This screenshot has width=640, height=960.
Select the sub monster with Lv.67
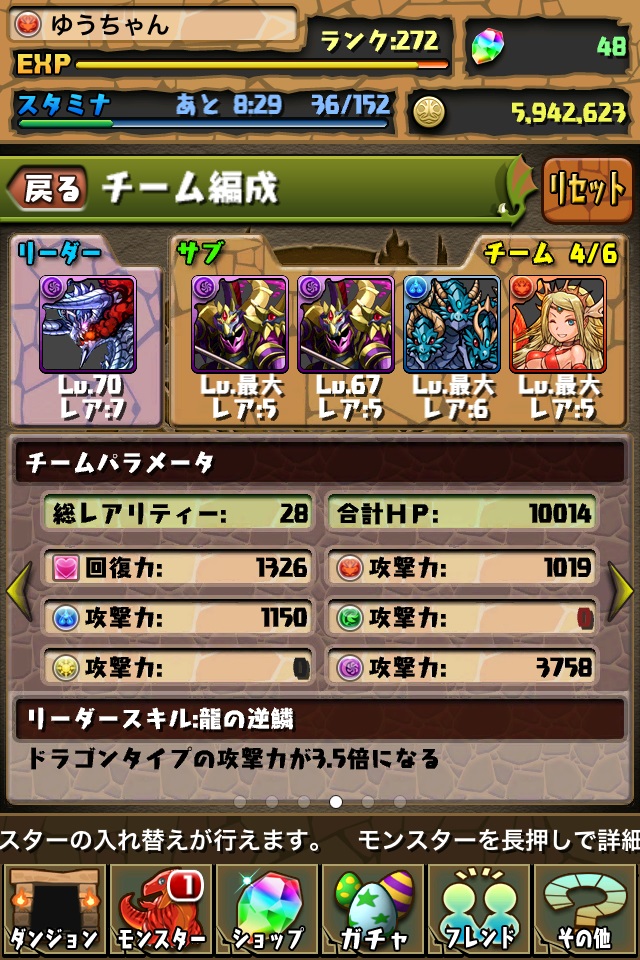pyautogui.click(x=345, y=325)
